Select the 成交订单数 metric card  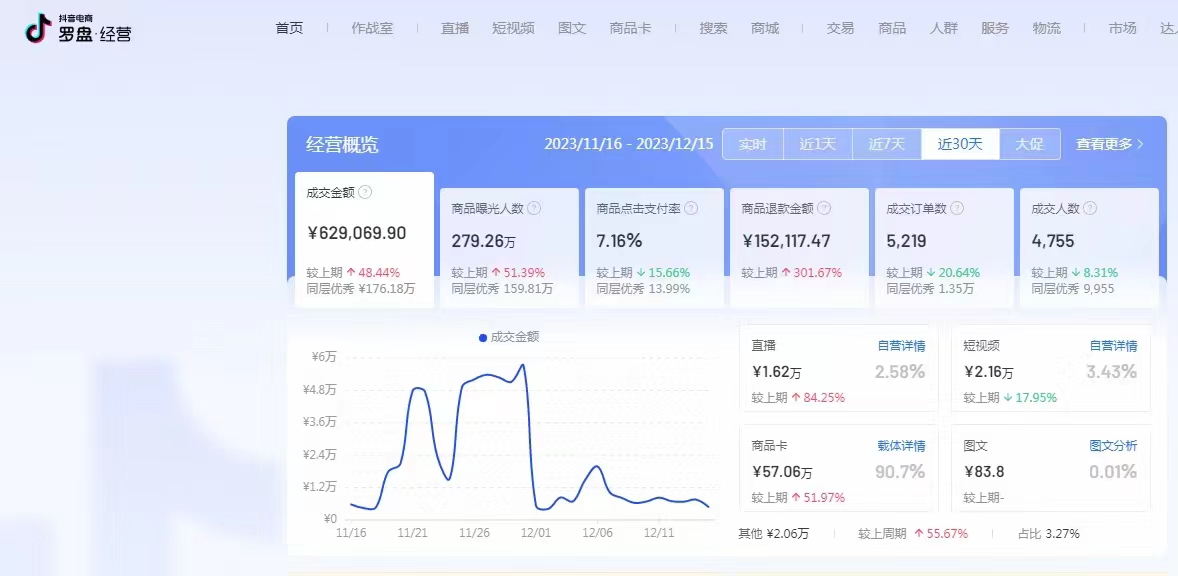(x=944, y=245)
